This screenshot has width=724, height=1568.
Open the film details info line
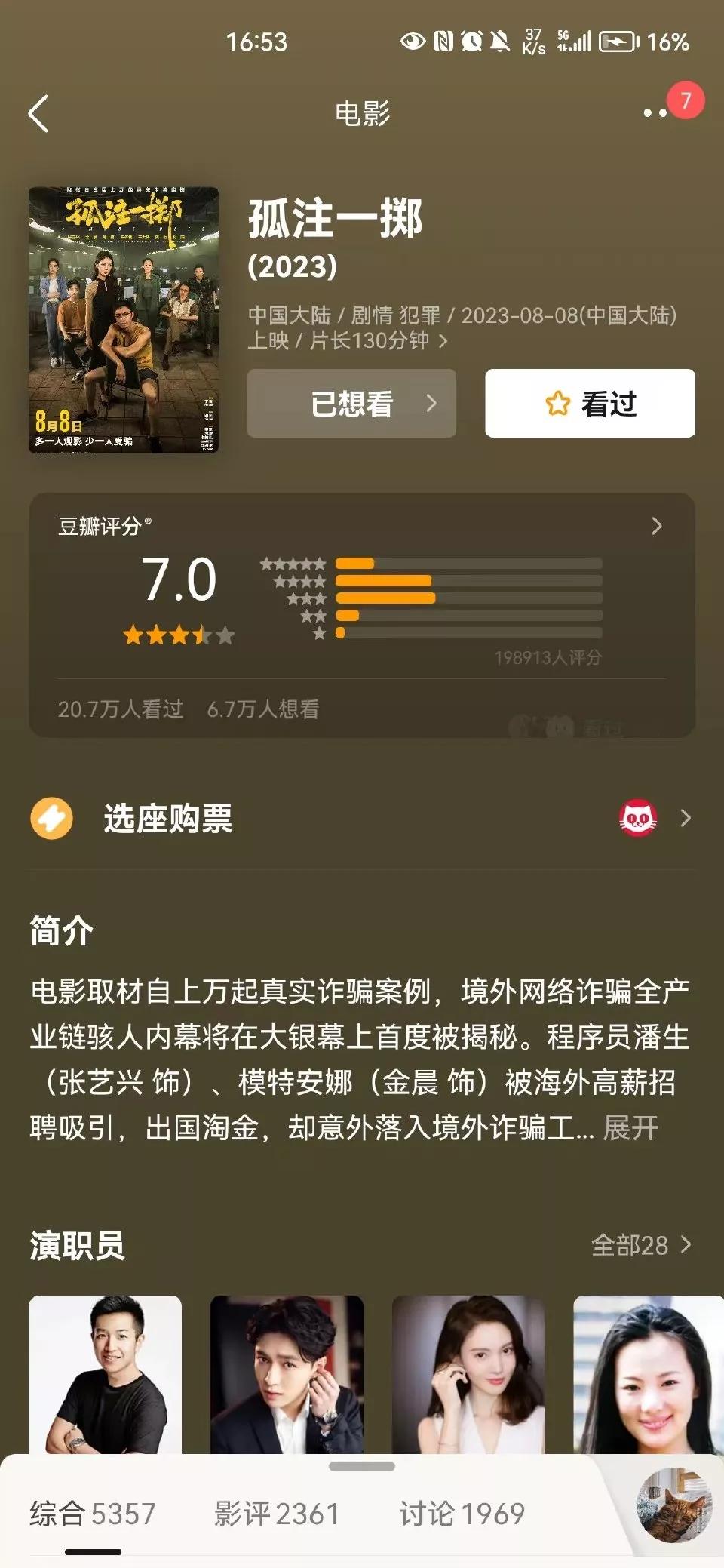pos(462,327)
